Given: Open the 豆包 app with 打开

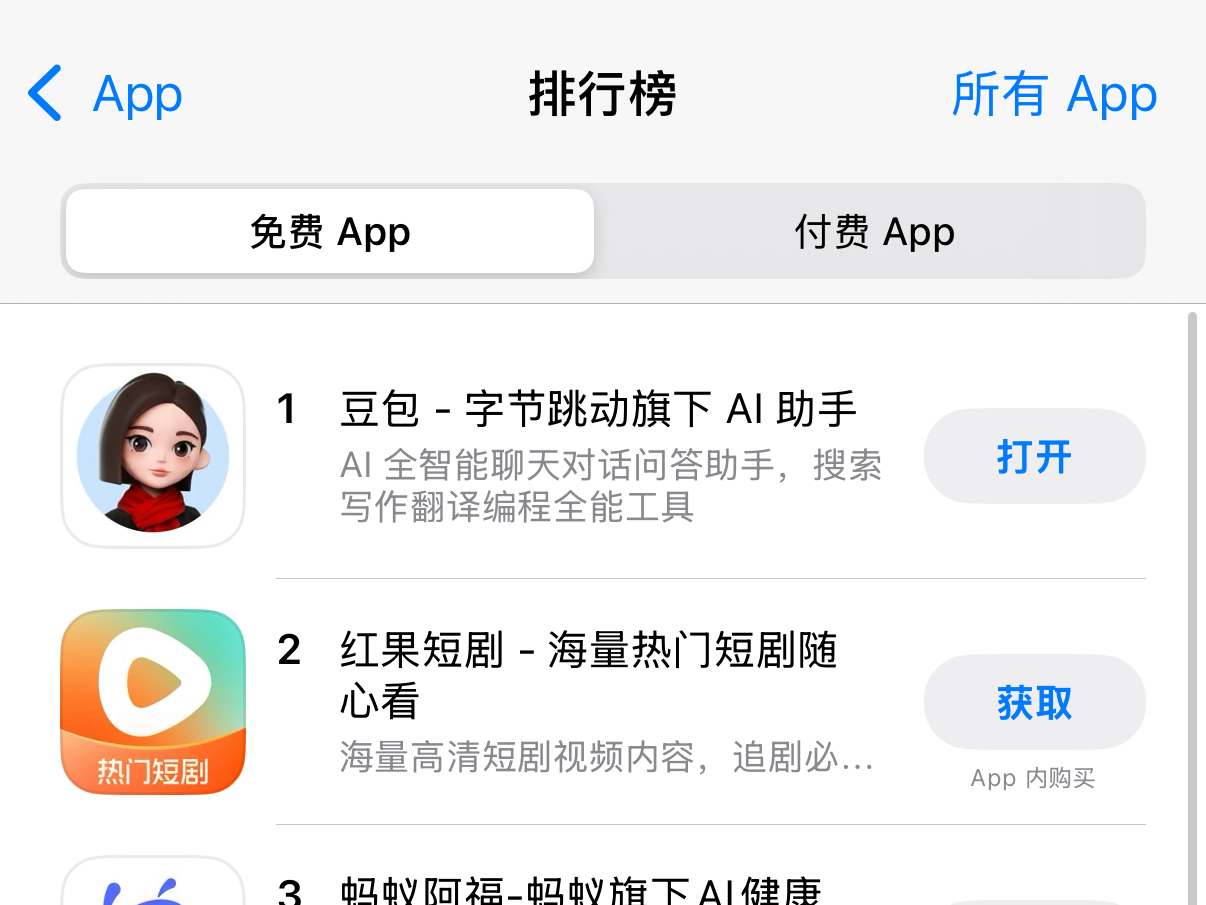Looking at the screenshot, I should 1034,457.
